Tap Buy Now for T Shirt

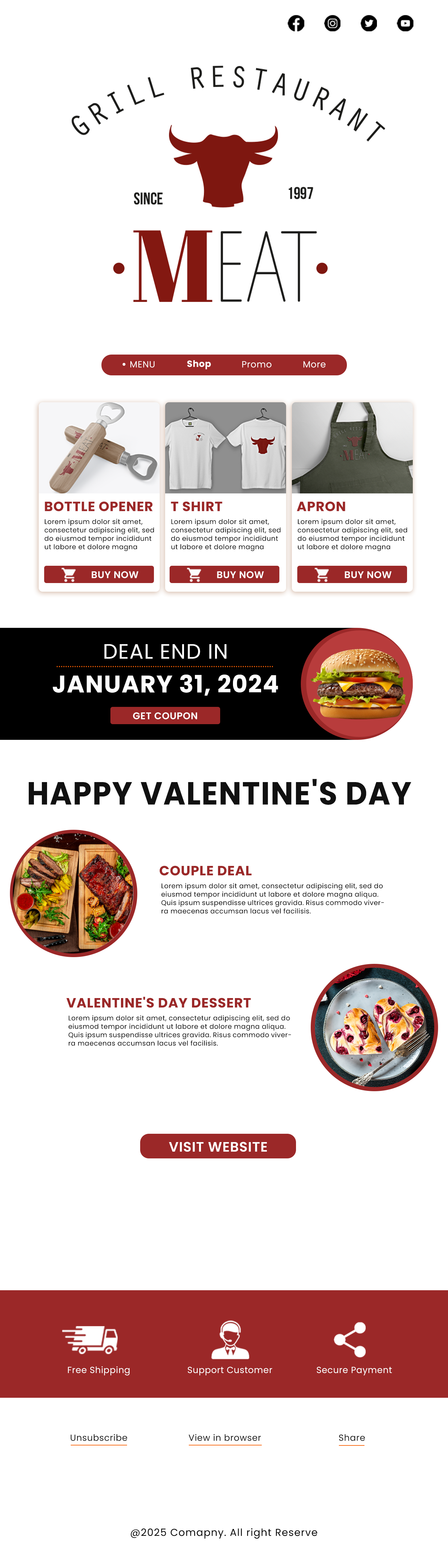224,575
